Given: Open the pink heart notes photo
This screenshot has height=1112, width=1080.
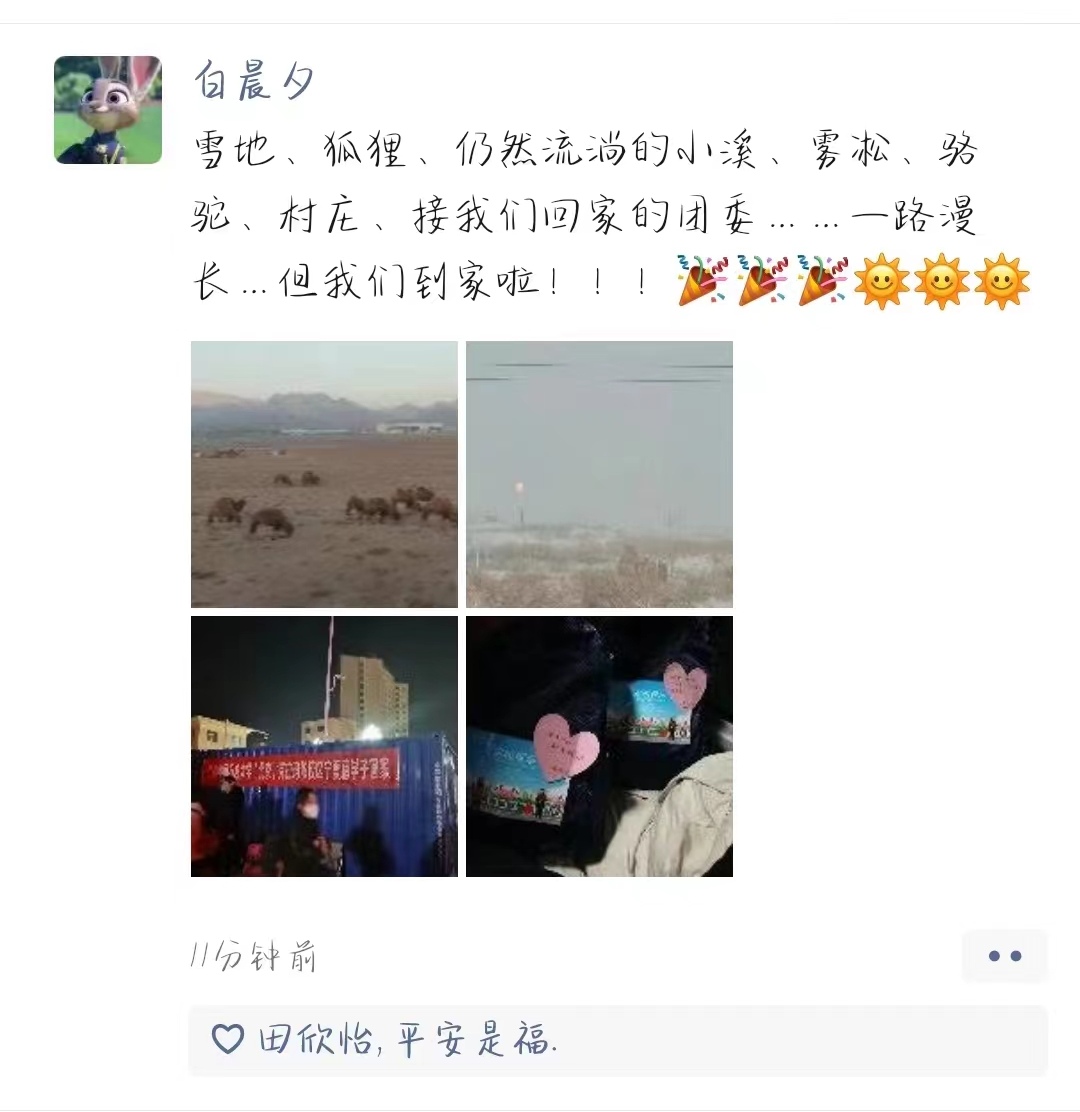Looking at the screenshot, I should pos(599,746).
